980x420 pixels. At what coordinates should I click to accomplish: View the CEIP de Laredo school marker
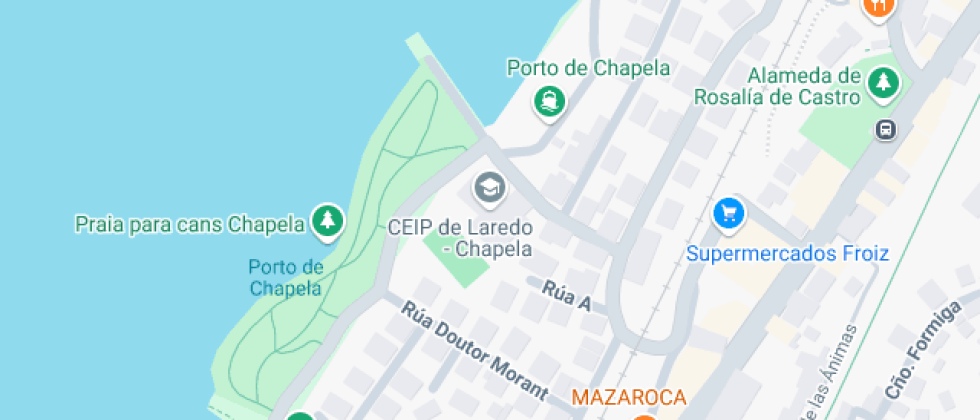coord(489,186)
